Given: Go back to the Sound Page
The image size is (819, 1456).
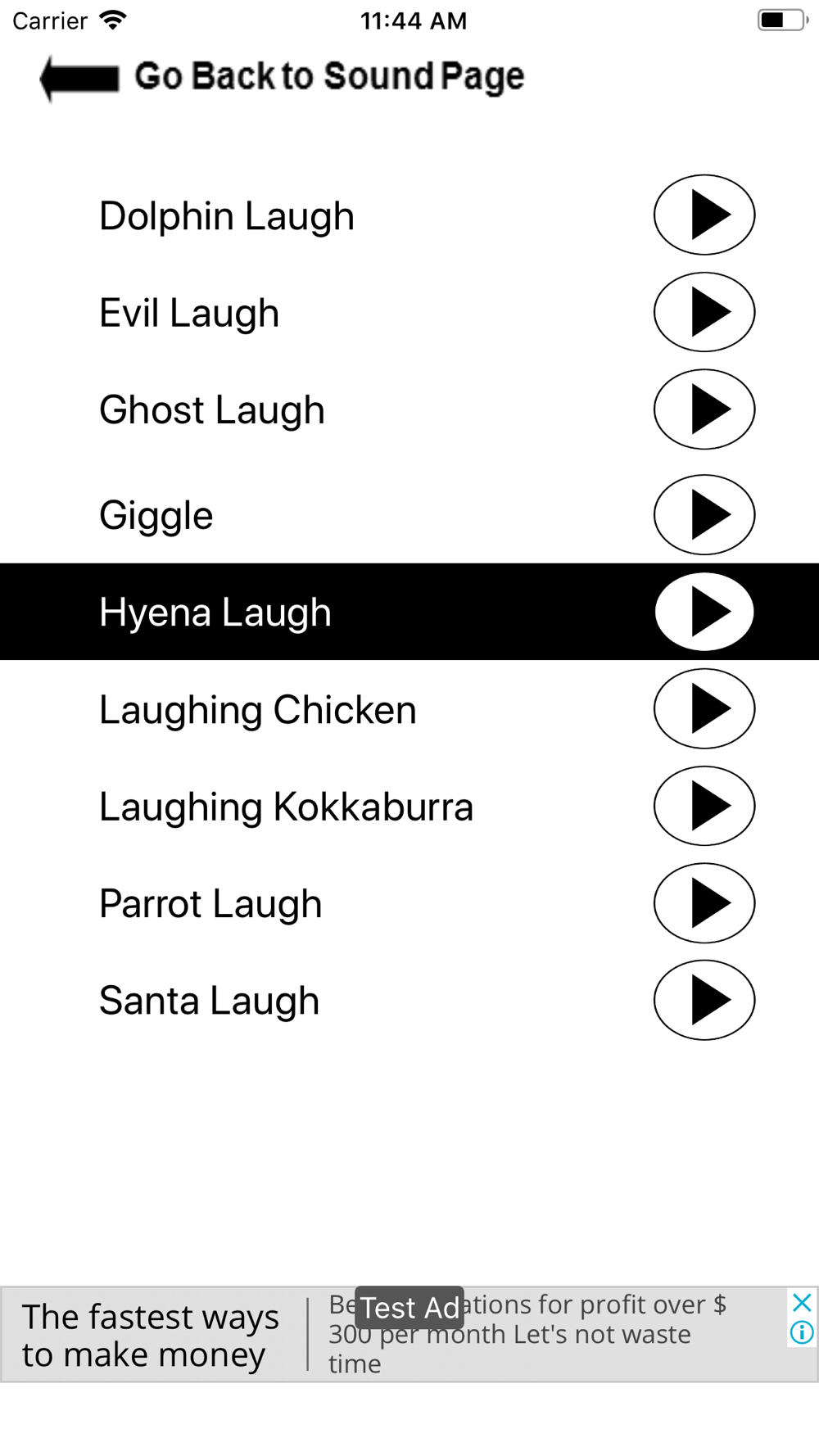Looking at the screenshot, I should tap(282, 78).
